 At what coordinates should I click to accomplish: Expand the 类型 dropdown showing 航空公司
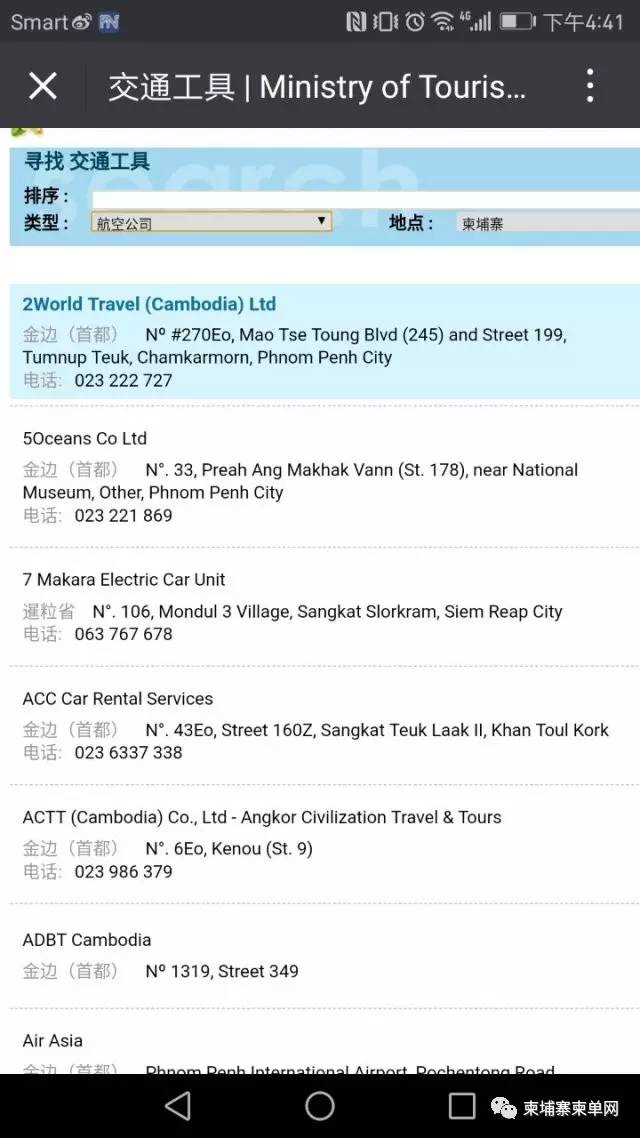click(211, 222)
